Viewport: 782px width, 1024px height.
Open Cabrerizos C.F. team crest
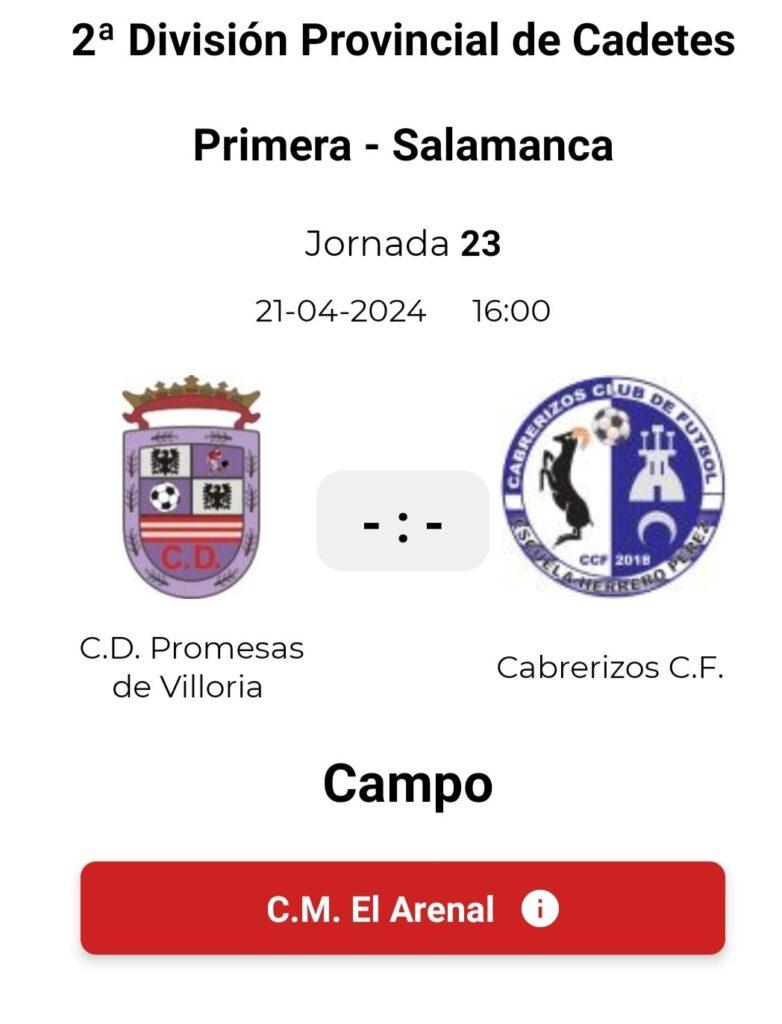point(612,488)
